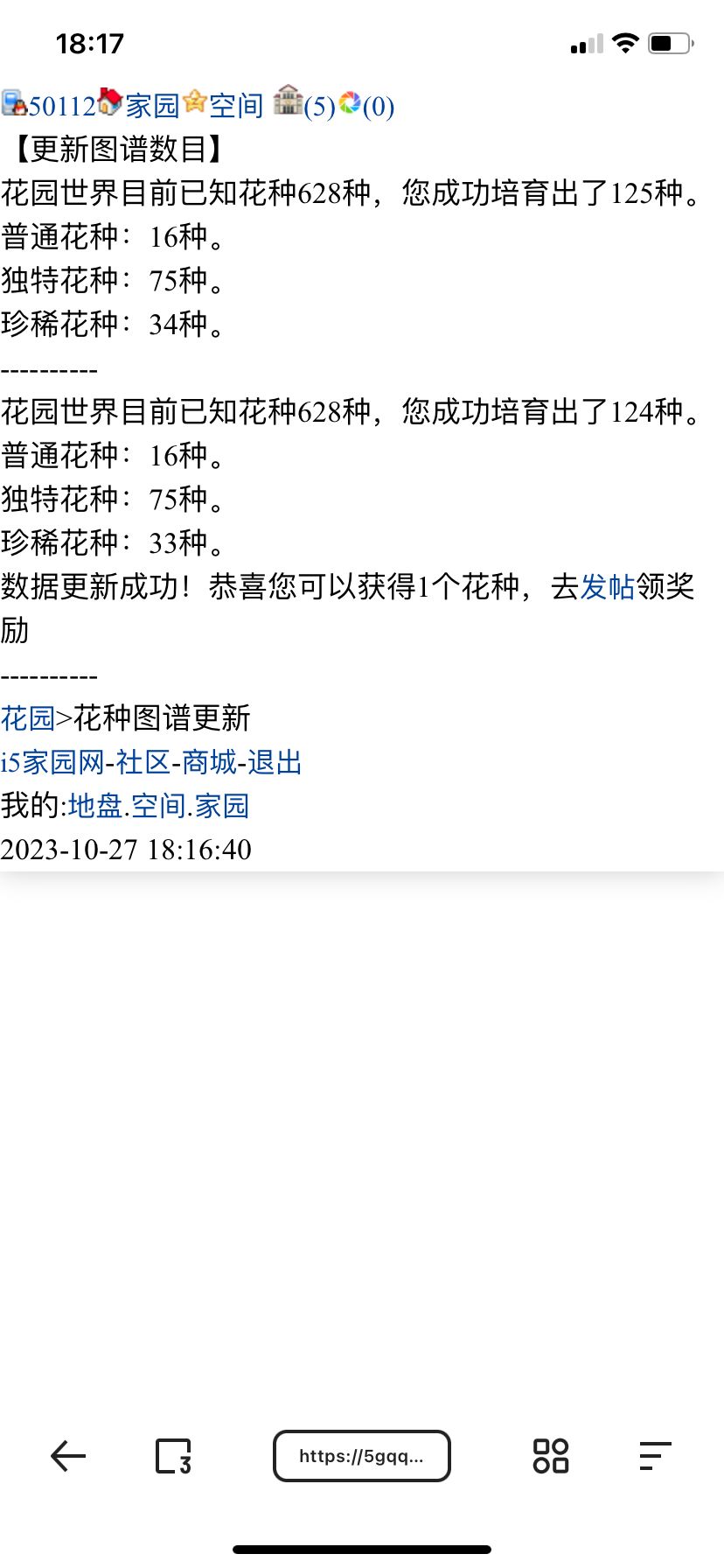
Task: Open 地盘 under 我的
Action: click(94, 806)
